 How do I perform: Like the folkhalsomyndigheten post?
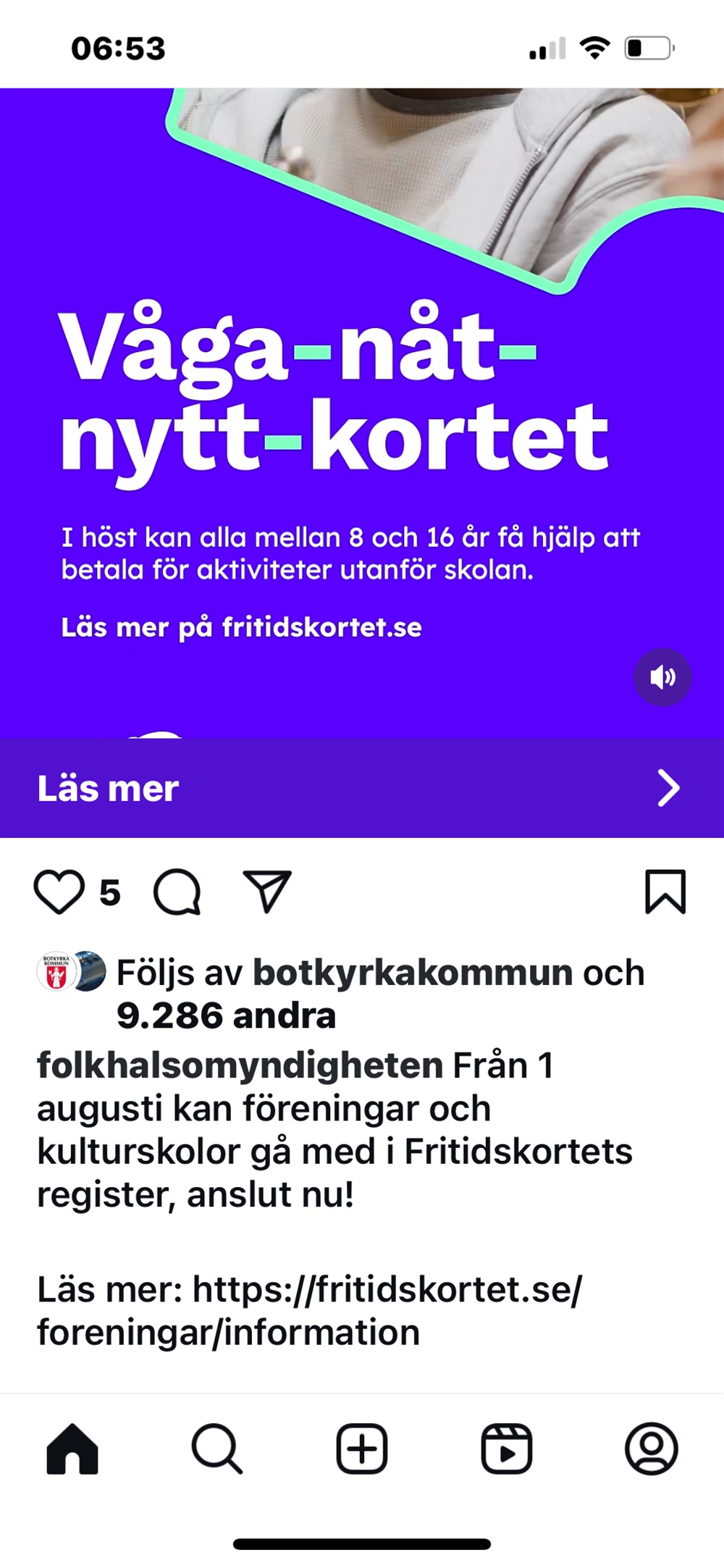pyautogui.click(x=59, y=892)
